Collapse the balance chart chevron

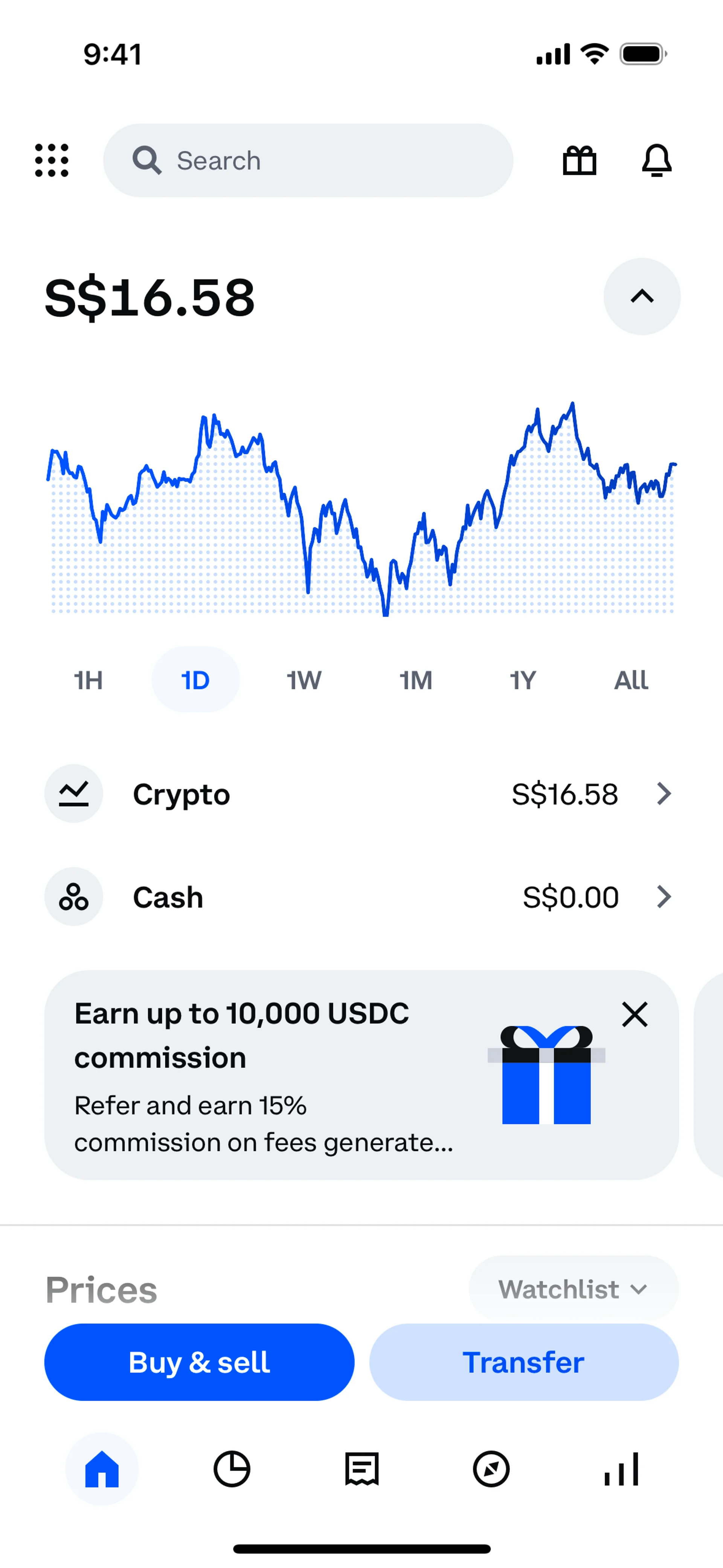[641, 296]
